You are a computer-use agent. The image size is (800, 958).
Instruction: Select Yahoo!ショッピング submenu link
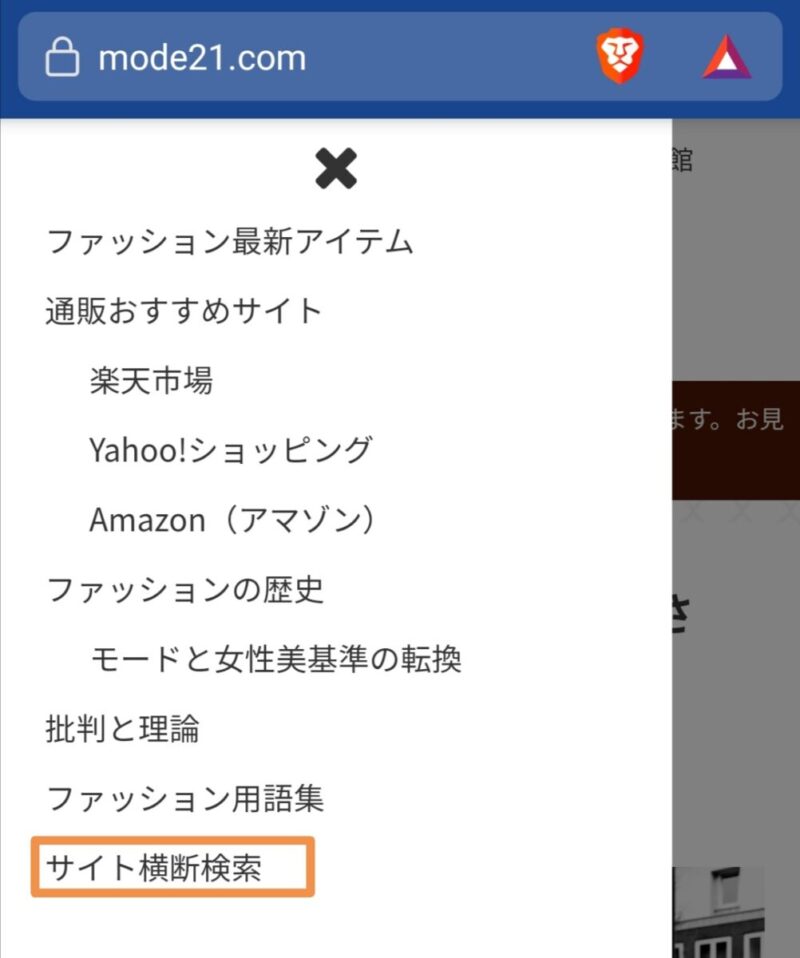231,450
